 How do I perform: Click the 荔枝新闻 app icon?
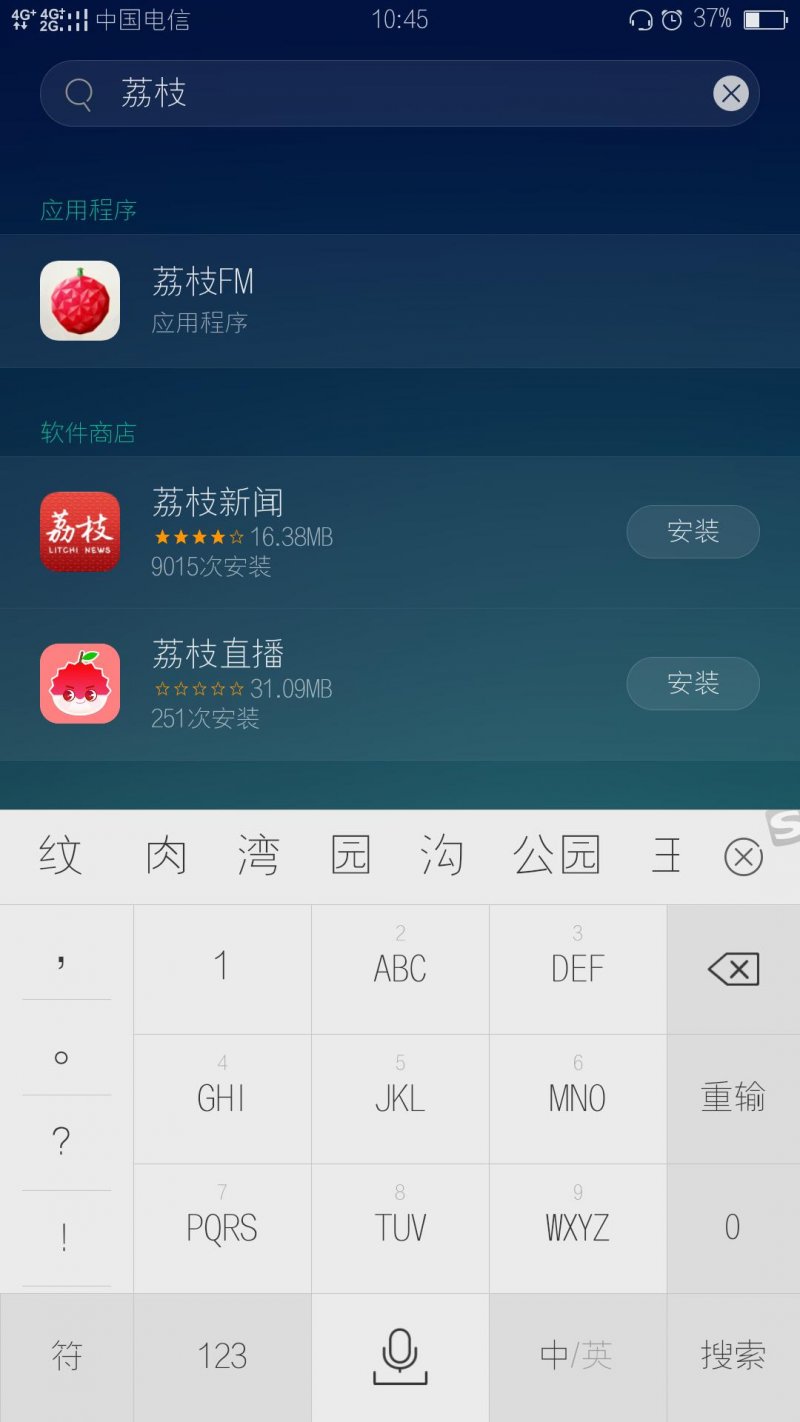click(x=79, y=532)
